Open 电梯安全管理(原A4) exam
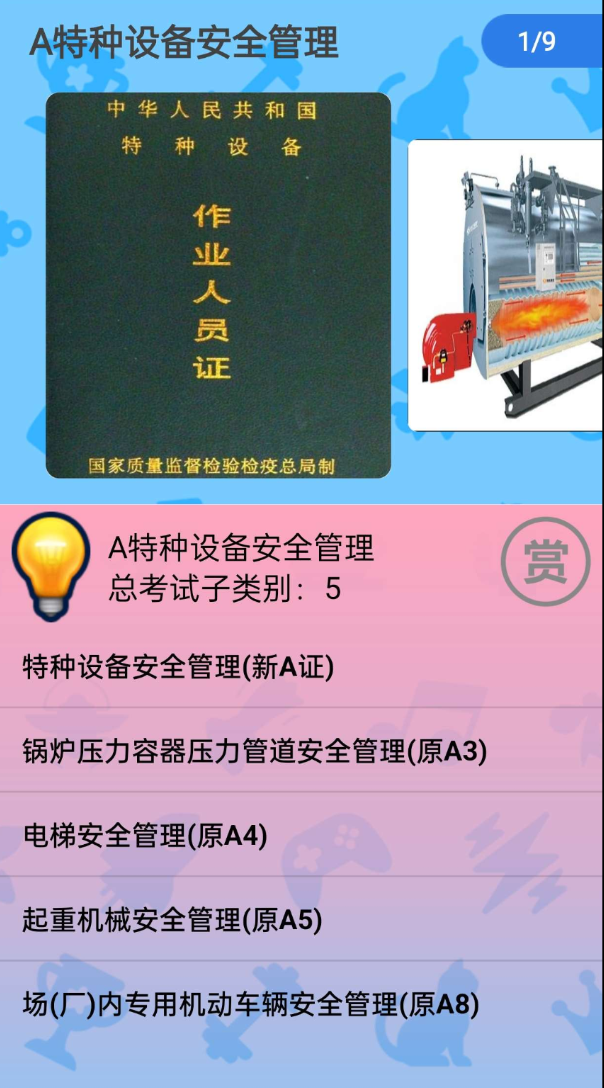 pyautogui.click(x=145, y=835)
